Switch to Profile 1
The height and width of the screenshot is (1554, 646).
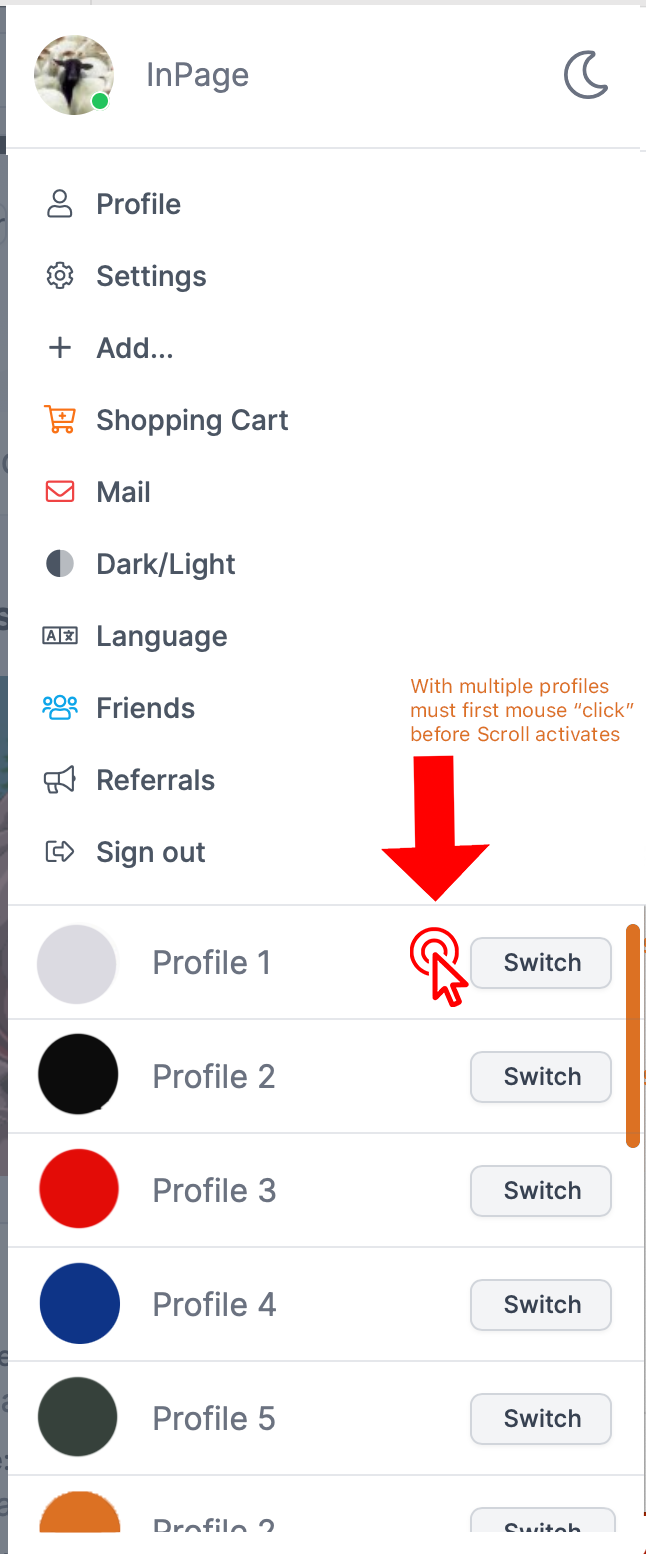point(541,963)
